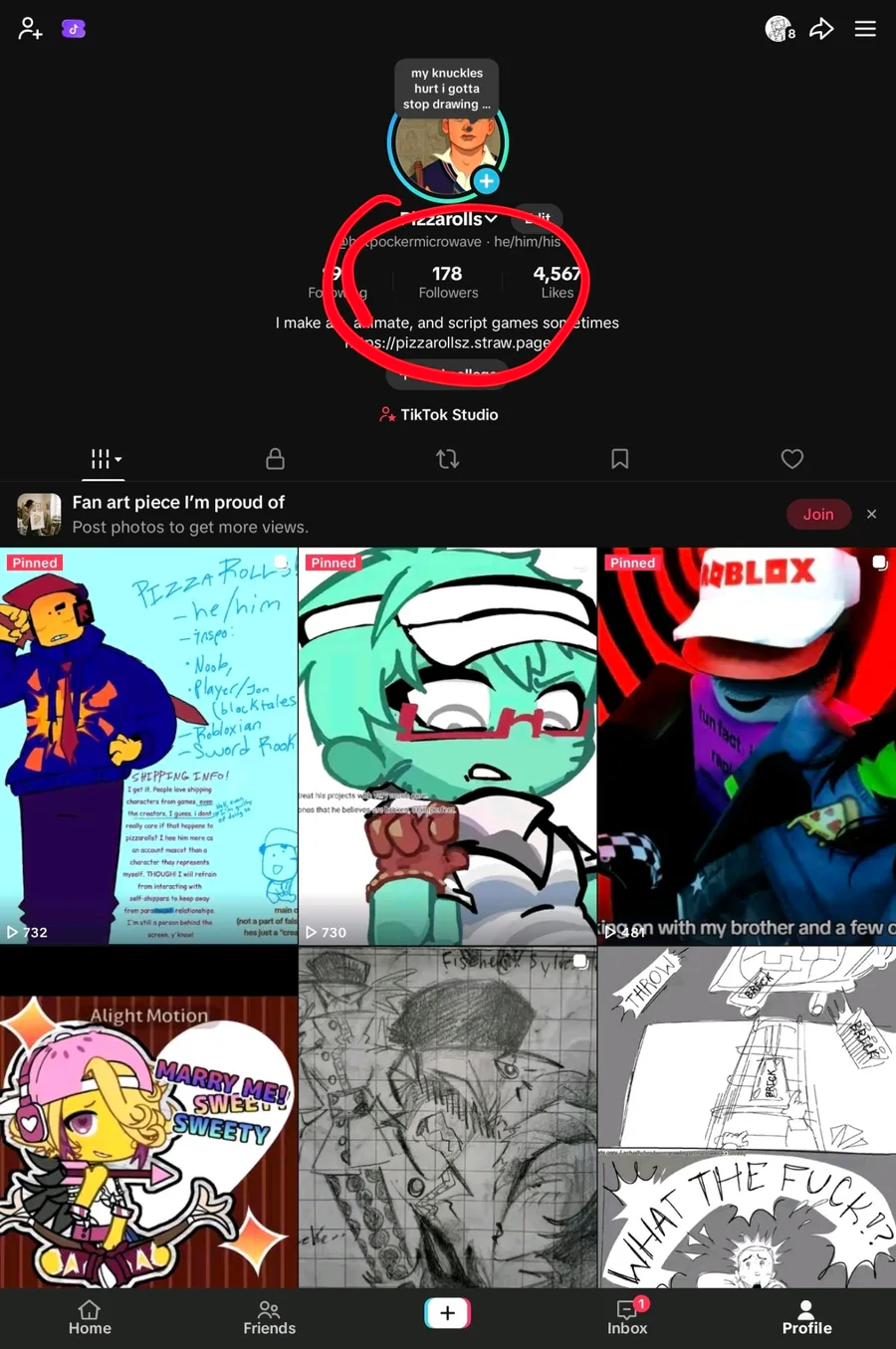Open the pinned video with 730 views

click(447, 746)
